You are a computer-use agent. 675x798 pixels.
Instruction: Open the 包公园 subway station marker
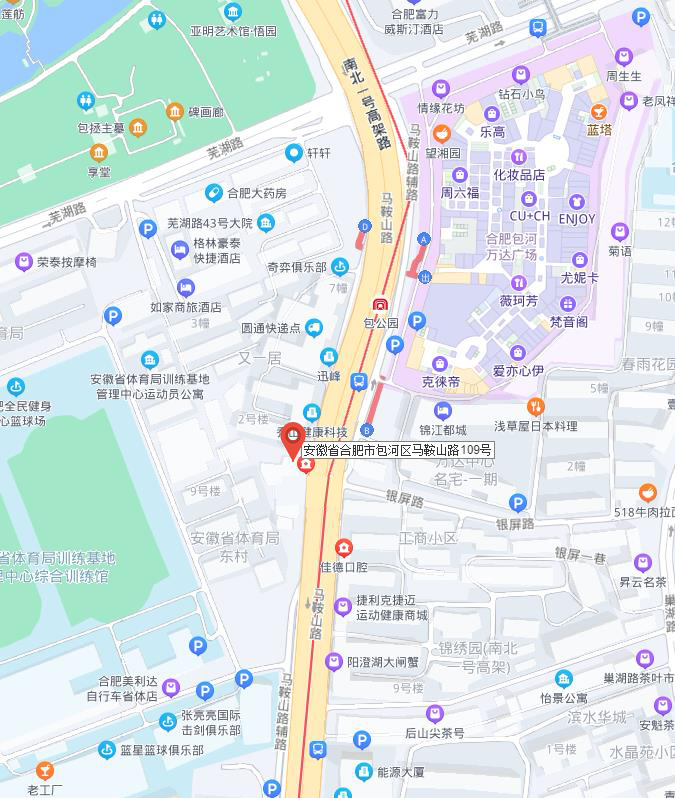380,305
